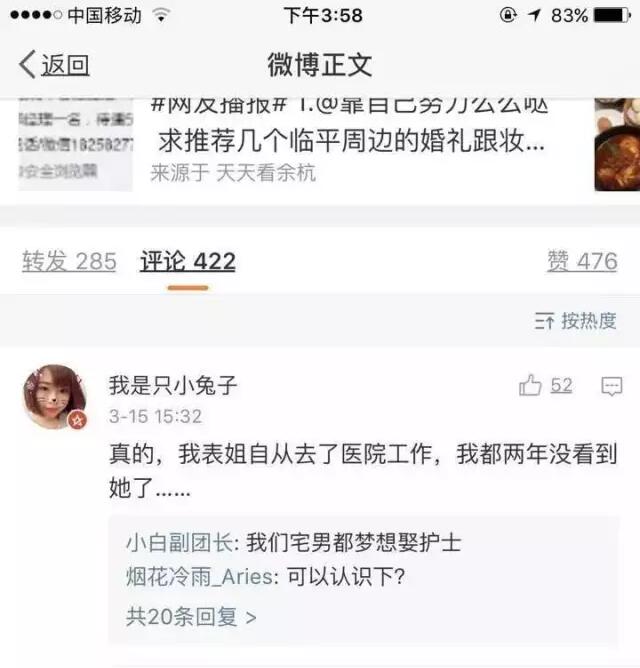Image resolution: width=640 pixels, height=668 pixels.
Task: Go back using the 返回 button
Action: 55,66
